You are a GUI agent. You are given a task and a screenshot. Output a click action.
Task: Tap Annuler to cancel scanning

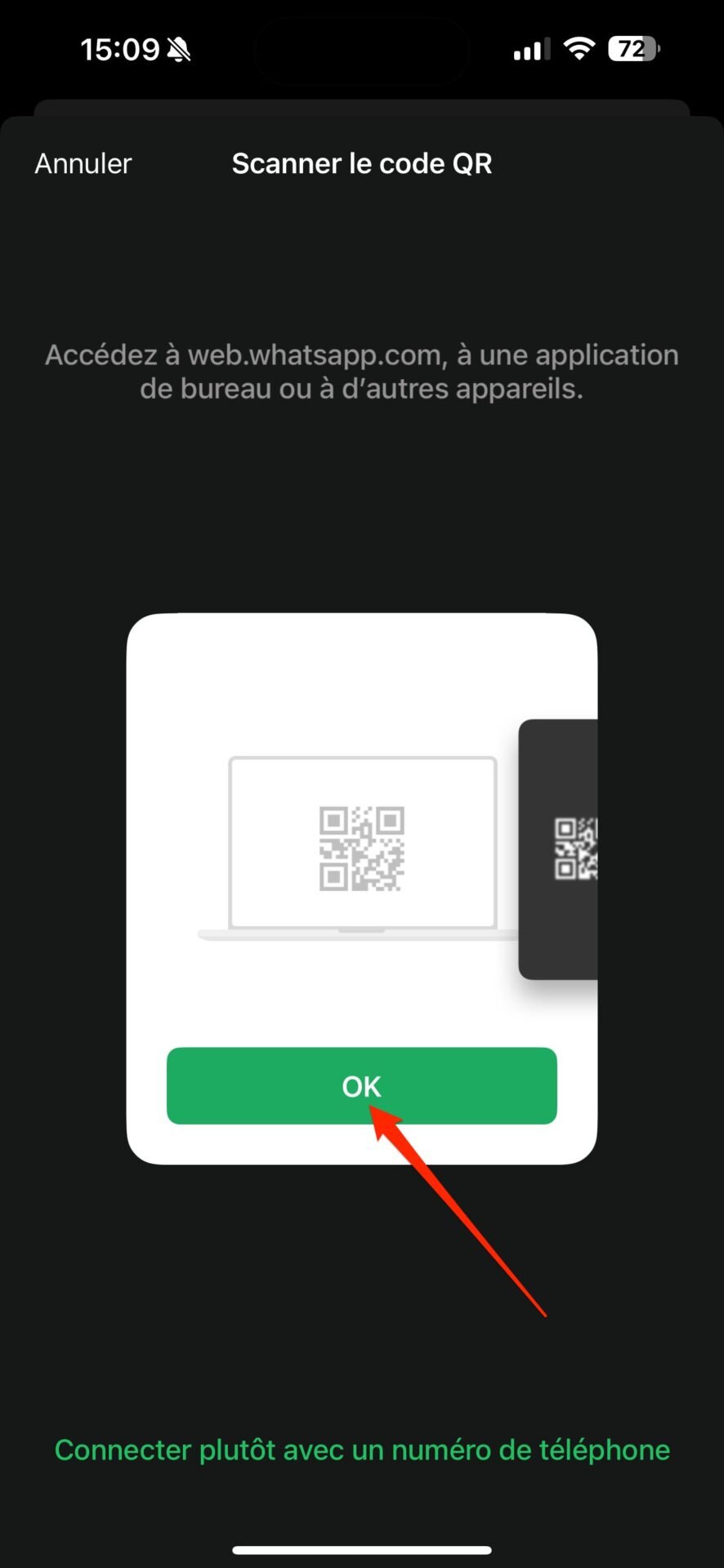click(x=83, y=163)
